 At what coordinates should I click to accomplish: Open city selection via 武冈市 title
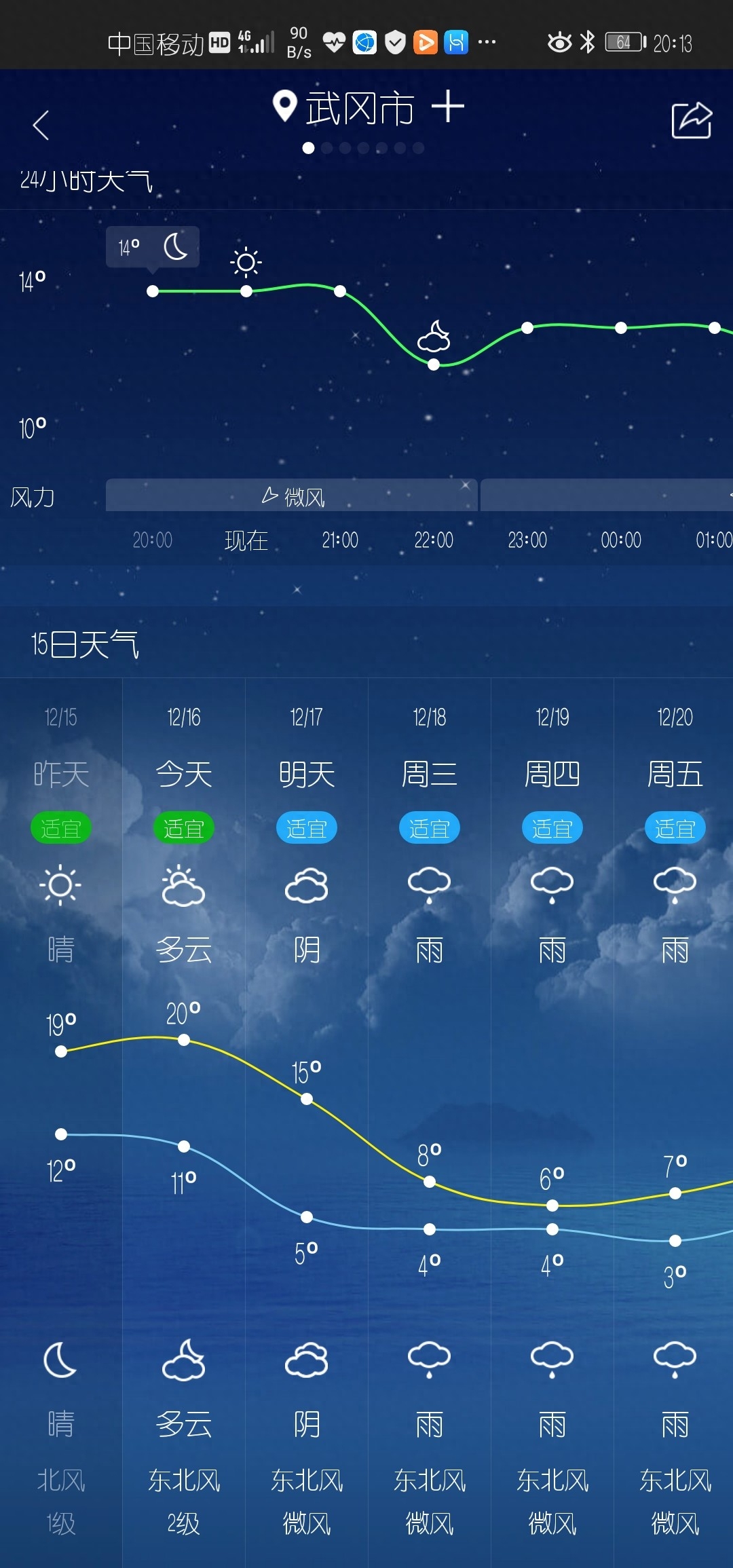358,109
